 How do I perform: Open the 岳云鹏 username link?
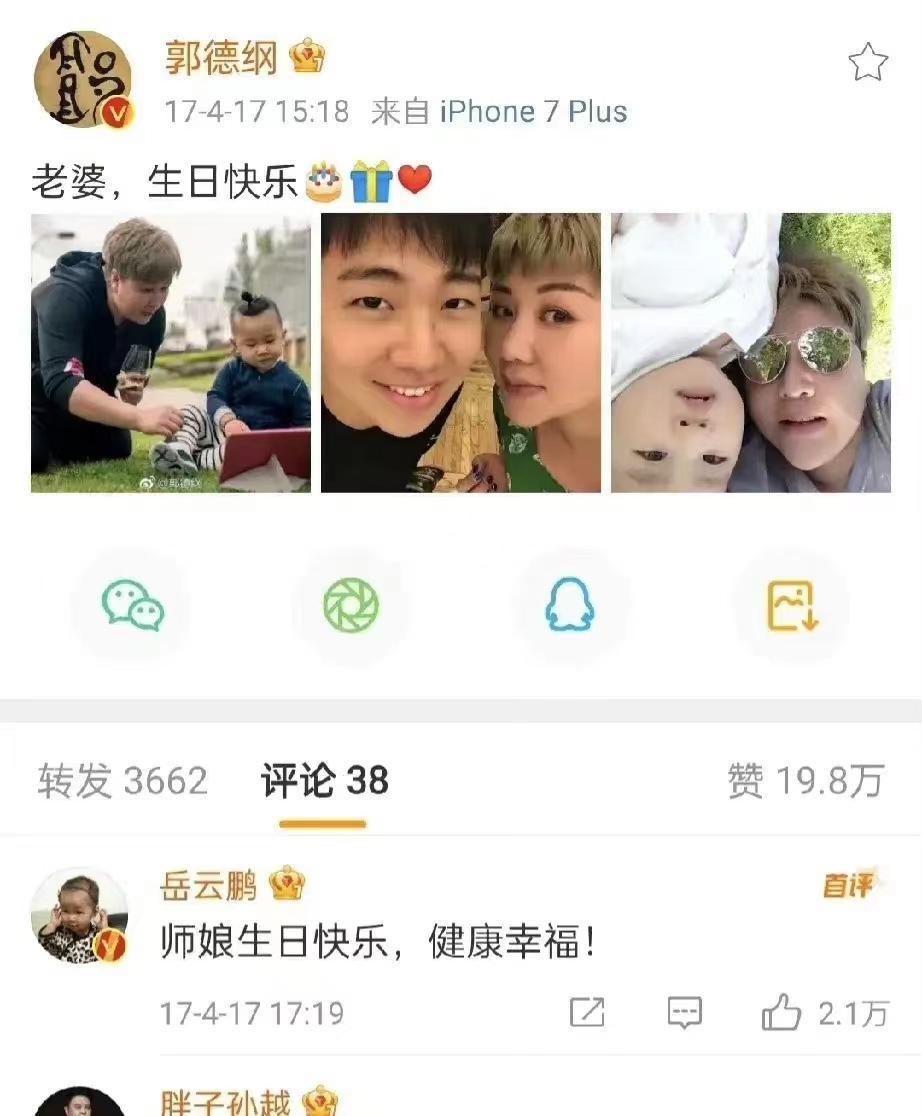tap(208, 885)
